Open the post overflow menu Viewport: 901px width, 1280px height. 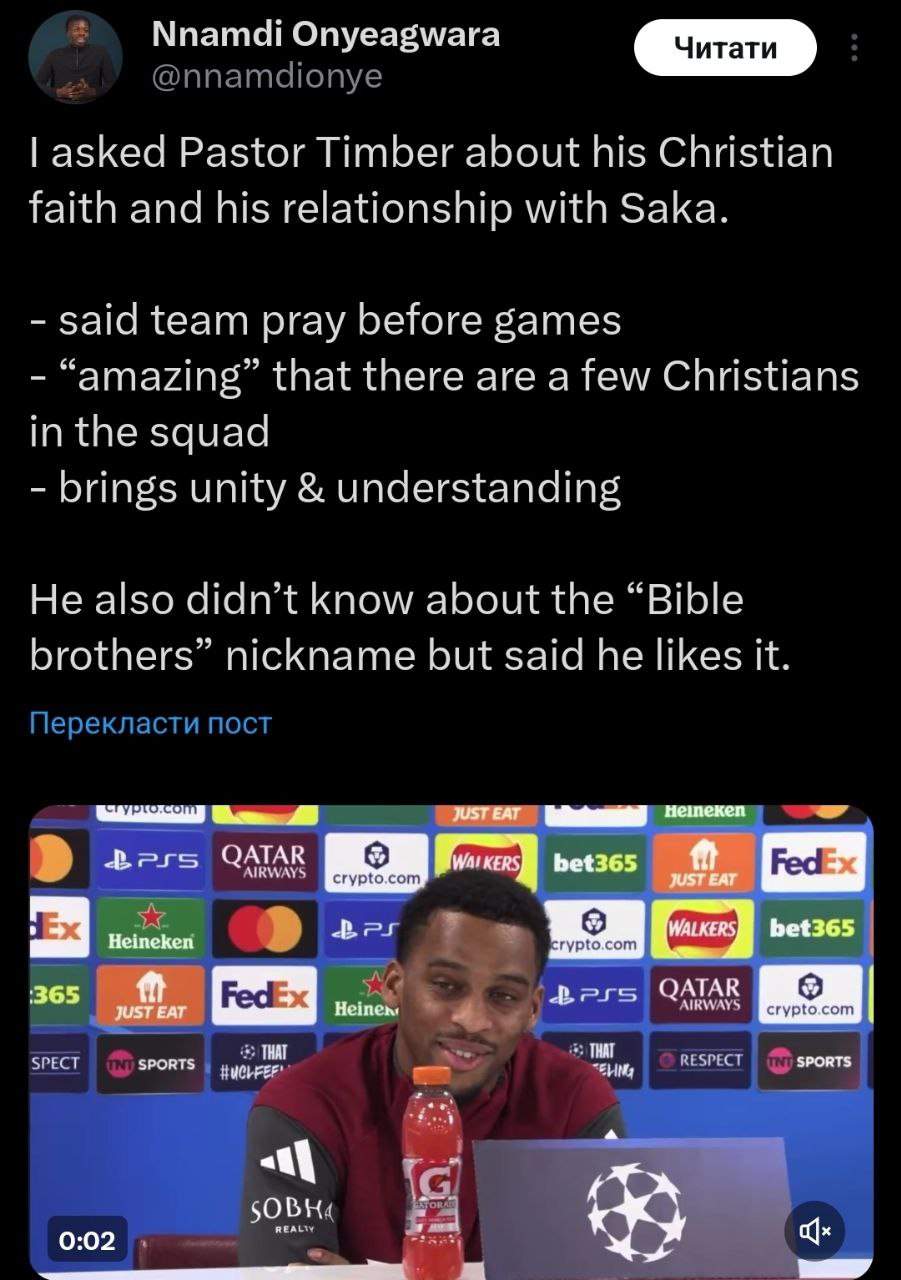[x=853, y=47]
